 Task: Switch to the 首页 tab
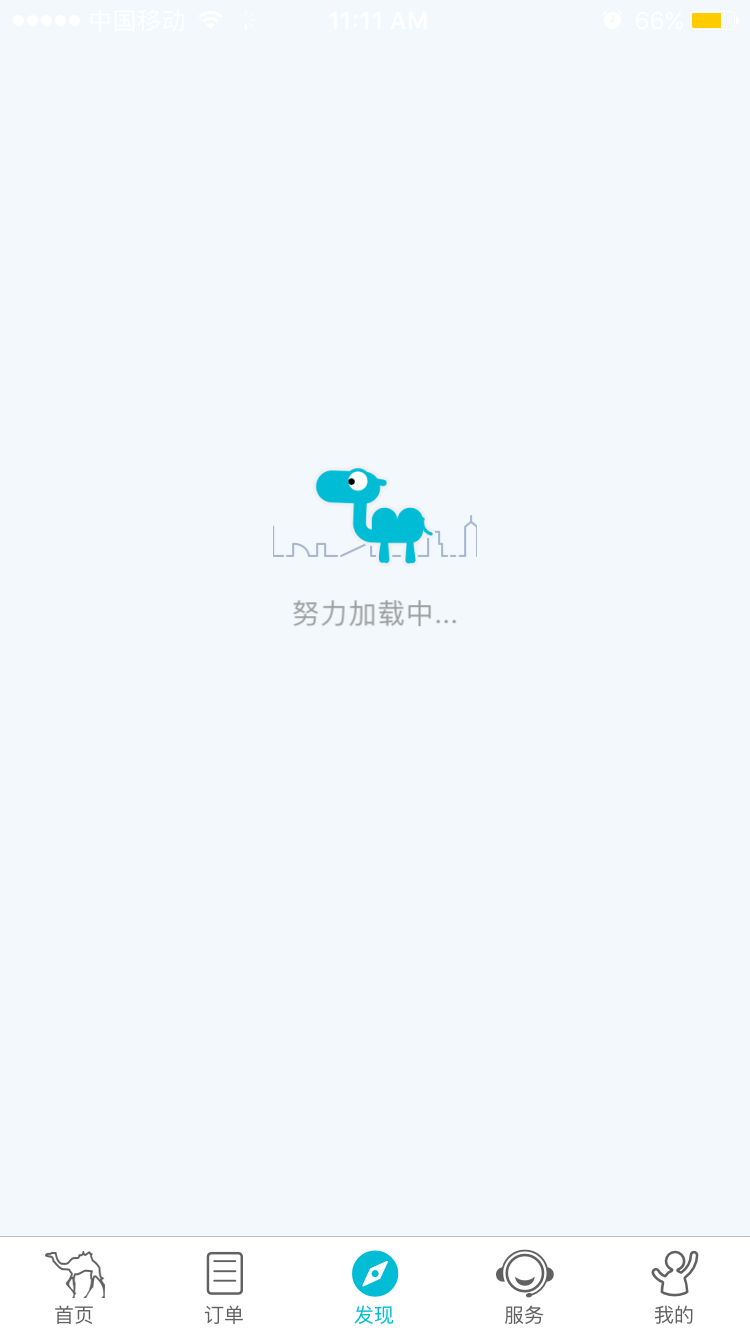click(x=75, y=1286)
